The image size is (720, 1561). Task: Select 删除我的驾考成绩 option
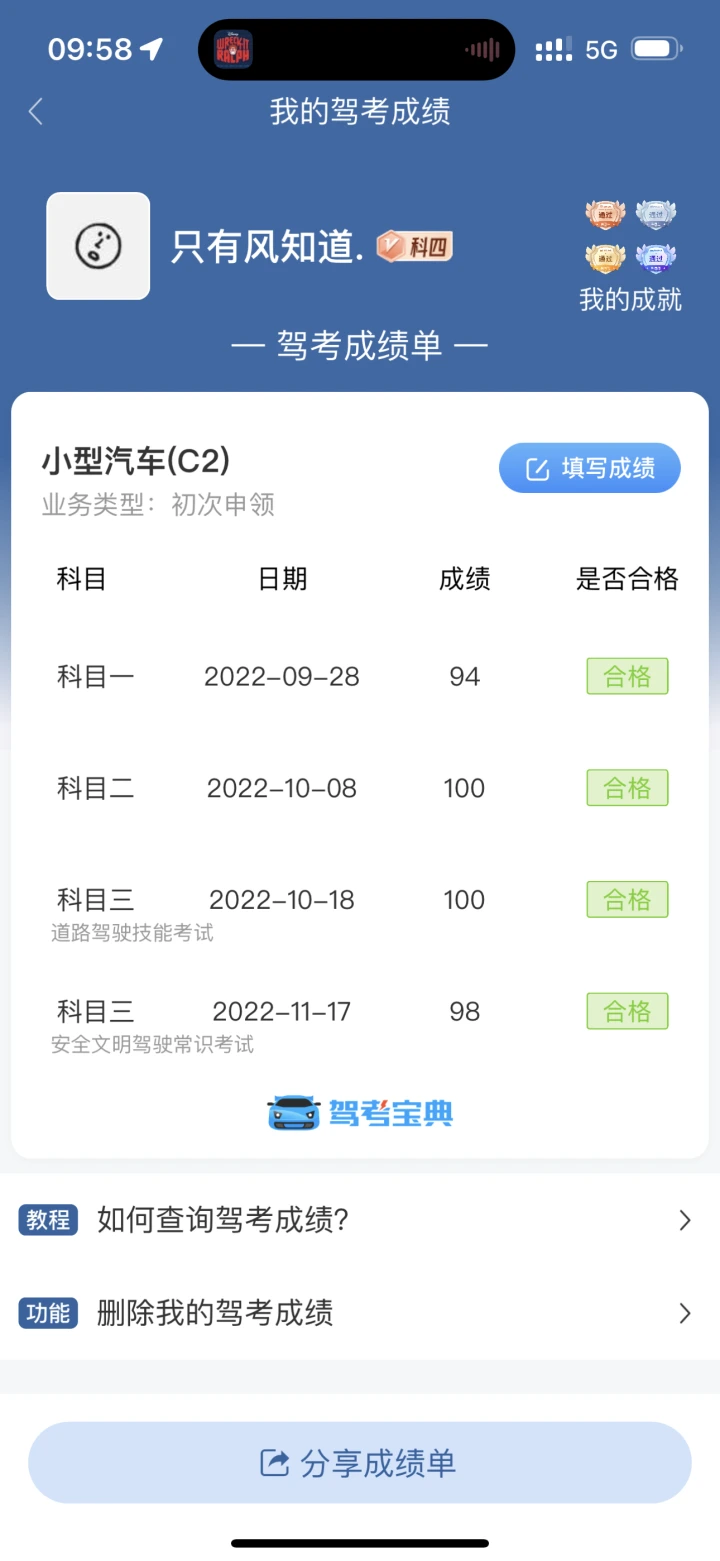360,1313
